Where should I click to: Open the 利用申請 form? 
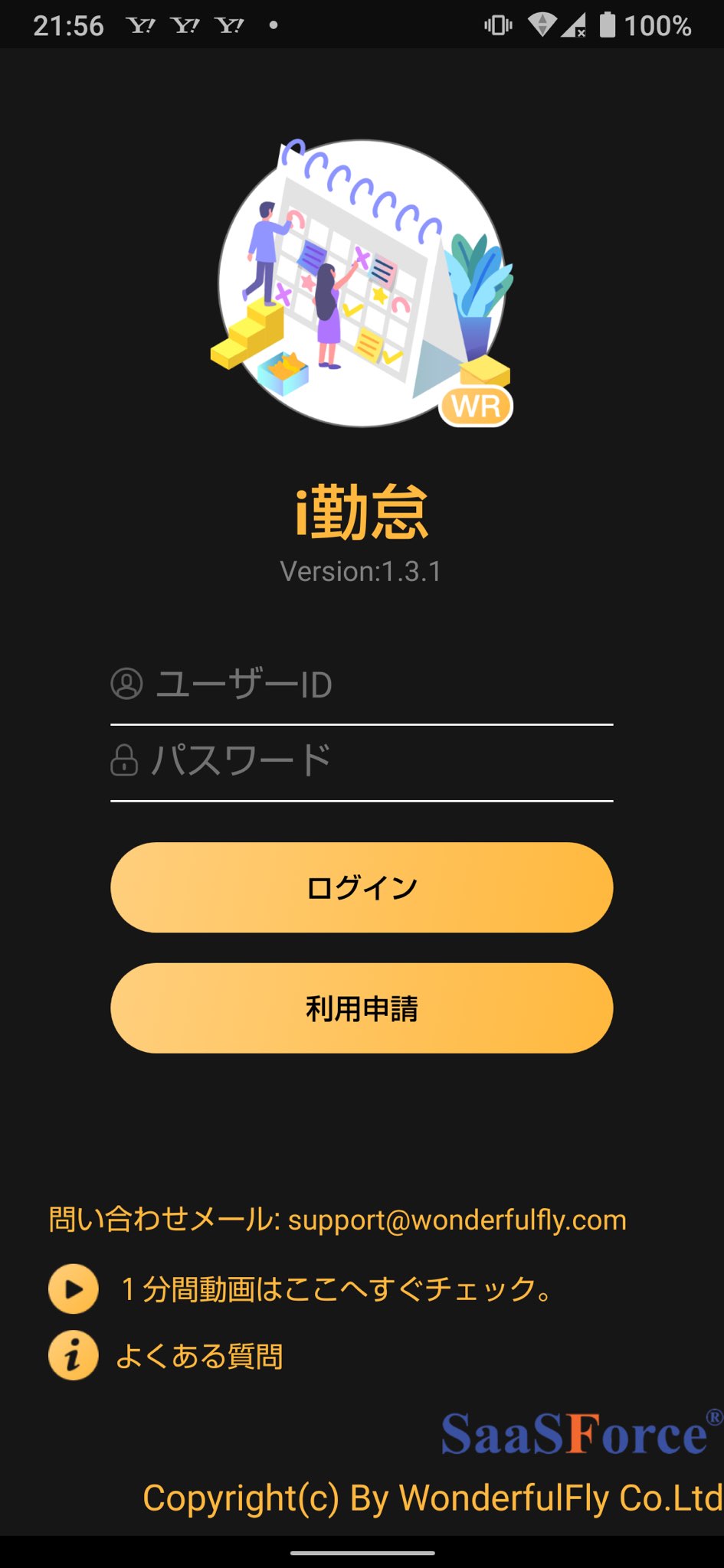pos(362,1008)
